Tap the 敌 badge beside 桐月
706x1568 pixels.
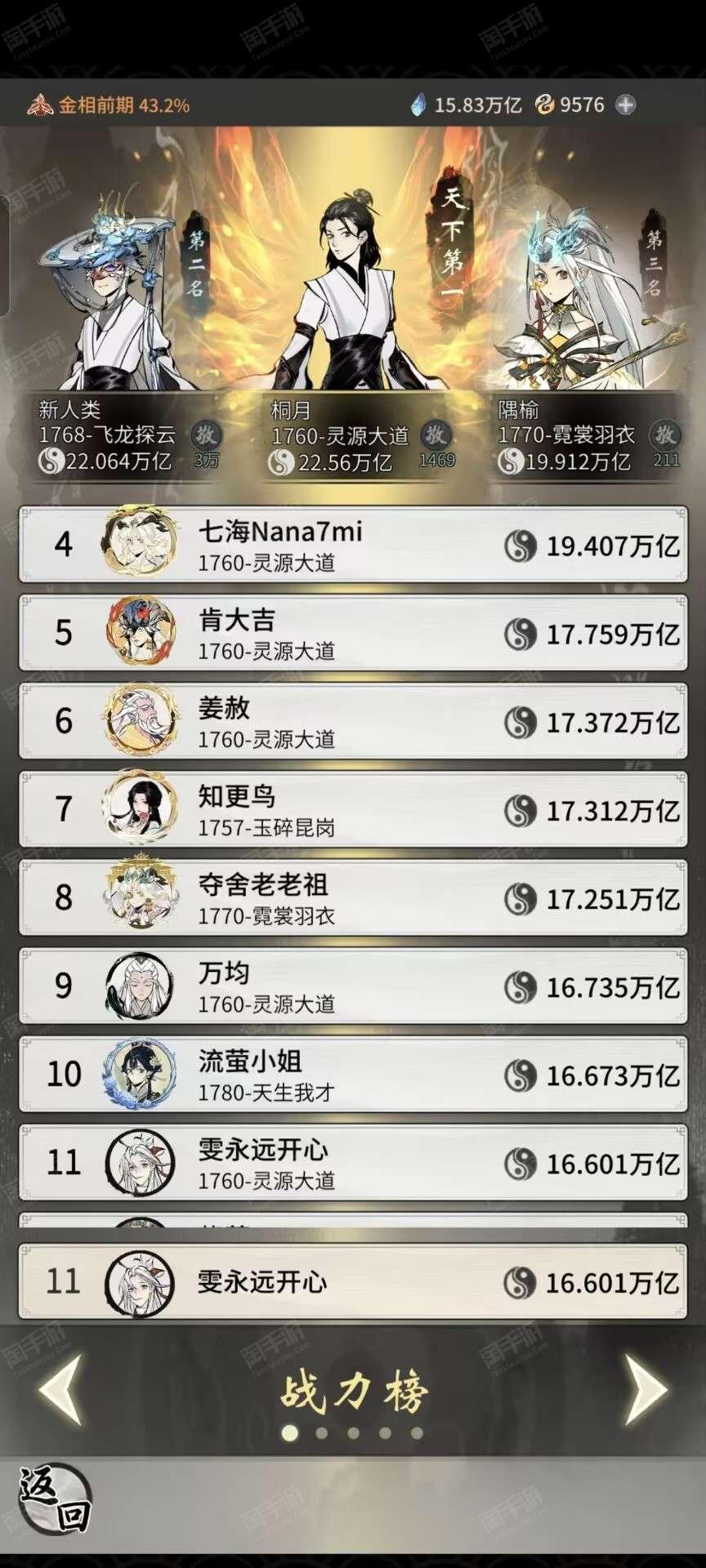coord(436,435)
